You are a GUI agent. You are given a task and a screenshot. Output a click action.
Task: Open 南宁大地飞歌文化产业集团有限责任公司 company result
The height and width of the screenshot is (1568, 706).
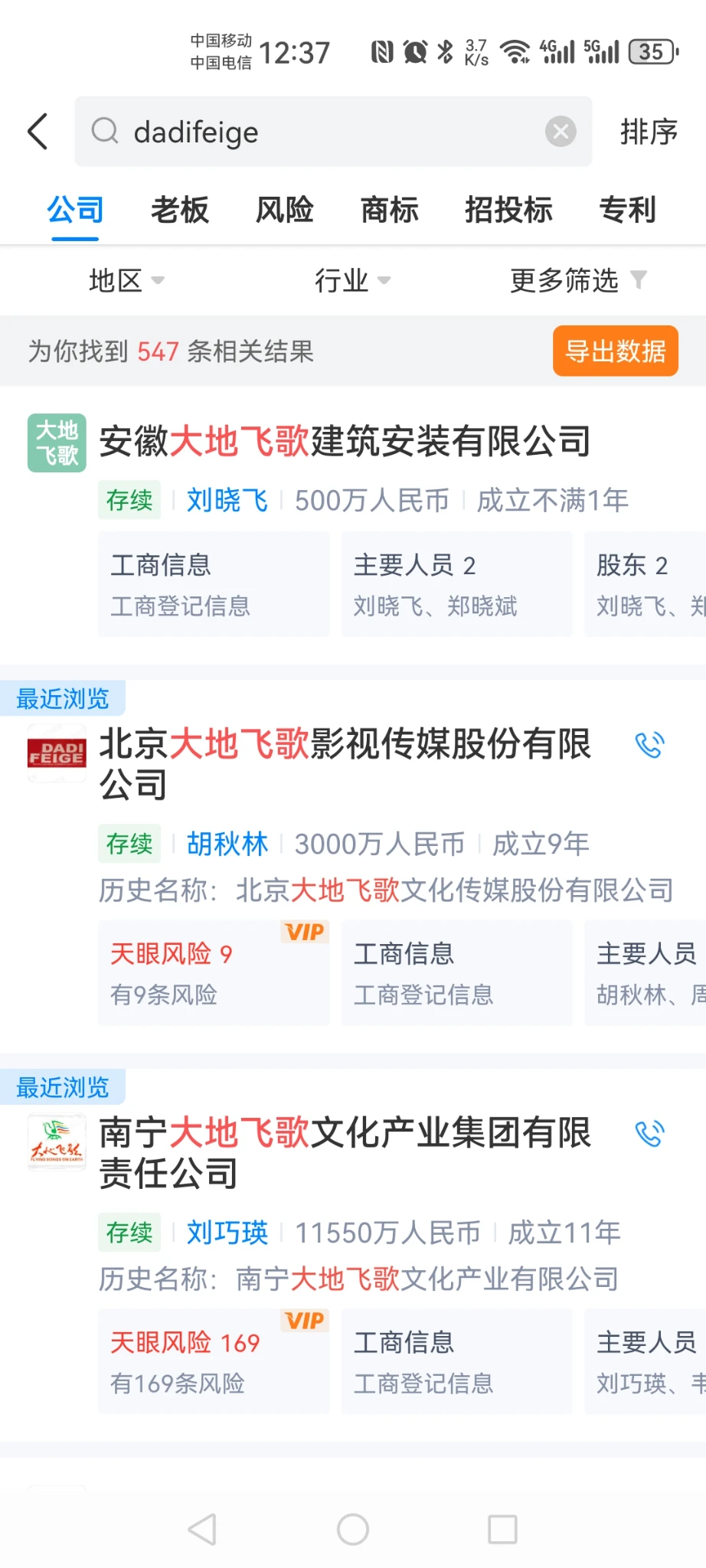[x=345, y=1152]
